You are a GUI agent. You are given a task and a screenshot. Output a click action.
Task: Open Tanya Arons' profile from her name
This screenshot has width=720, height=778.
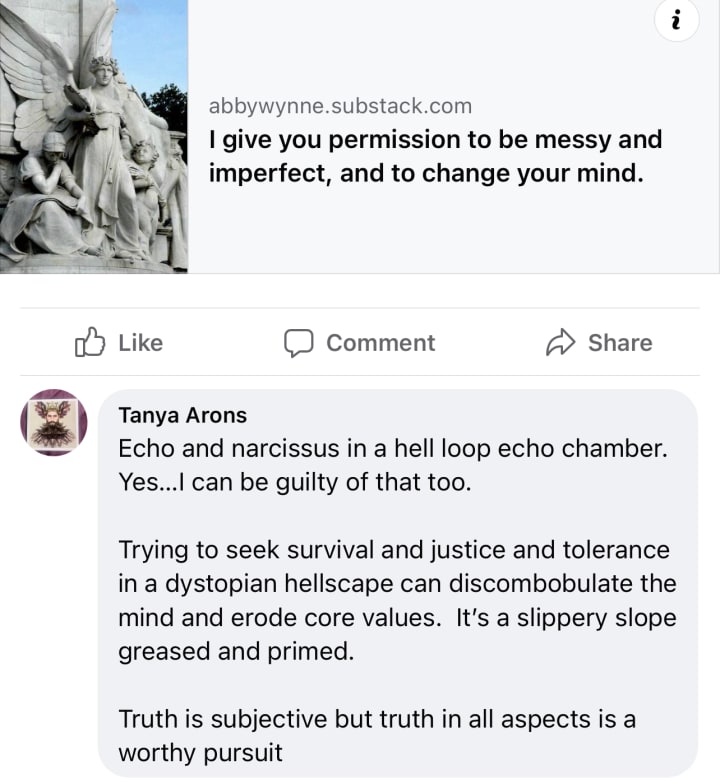(x=182, y=415)
